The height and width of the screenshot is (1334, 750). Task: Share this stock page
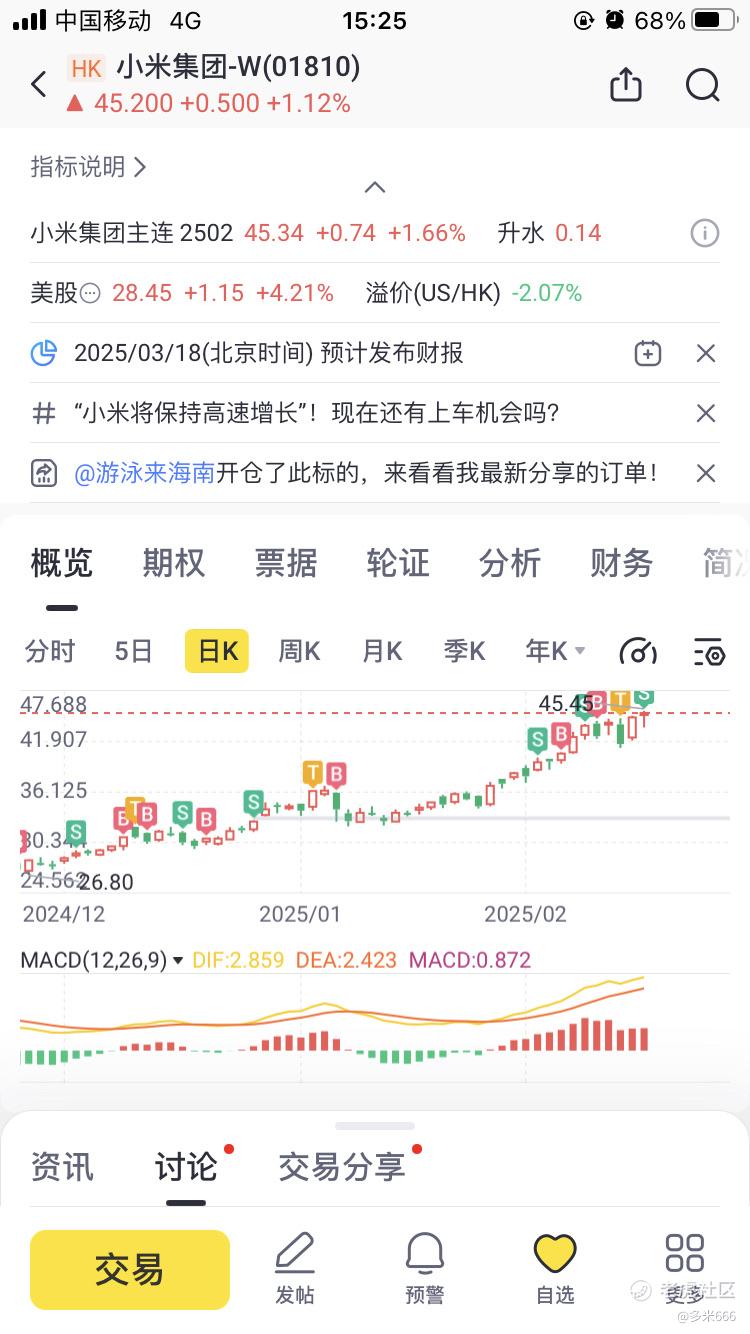point(625,85)
